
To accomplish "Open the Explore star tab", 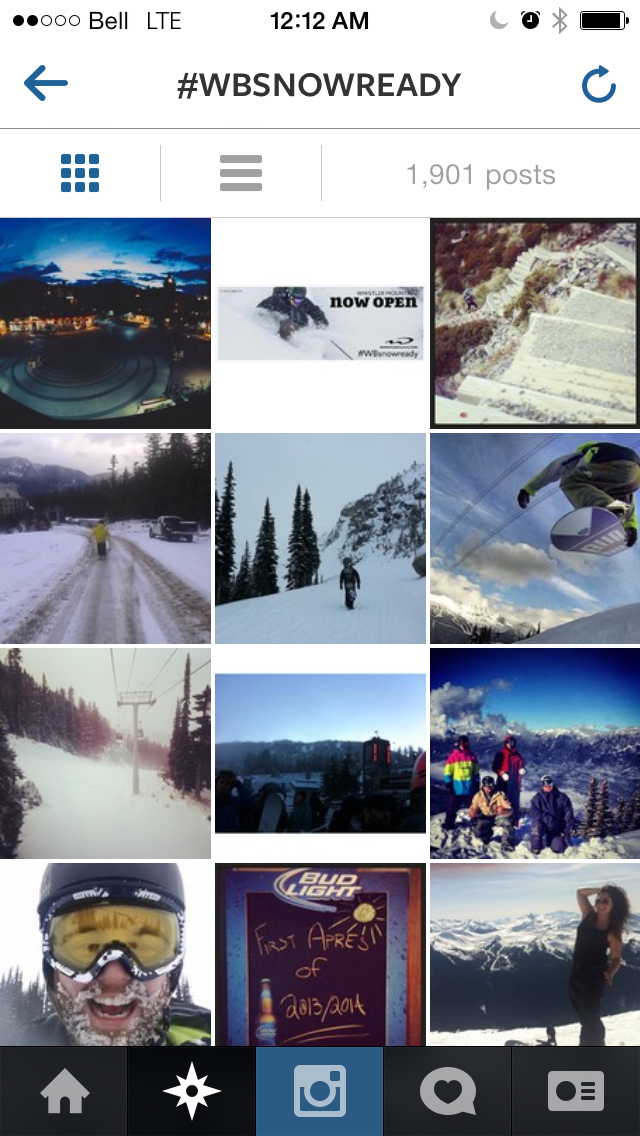I will (x=192, y=1091).
